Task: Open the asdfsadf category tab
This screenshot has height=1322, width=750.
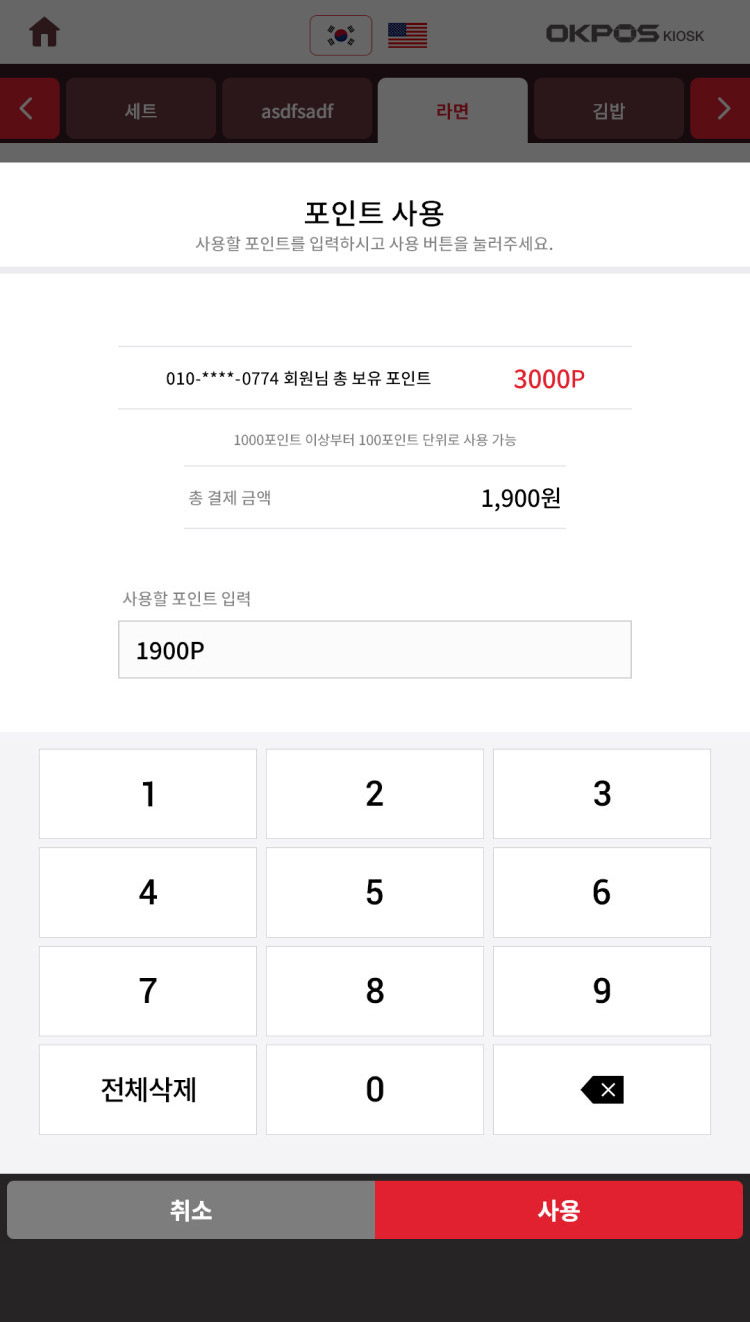Action: click(297, 110)
